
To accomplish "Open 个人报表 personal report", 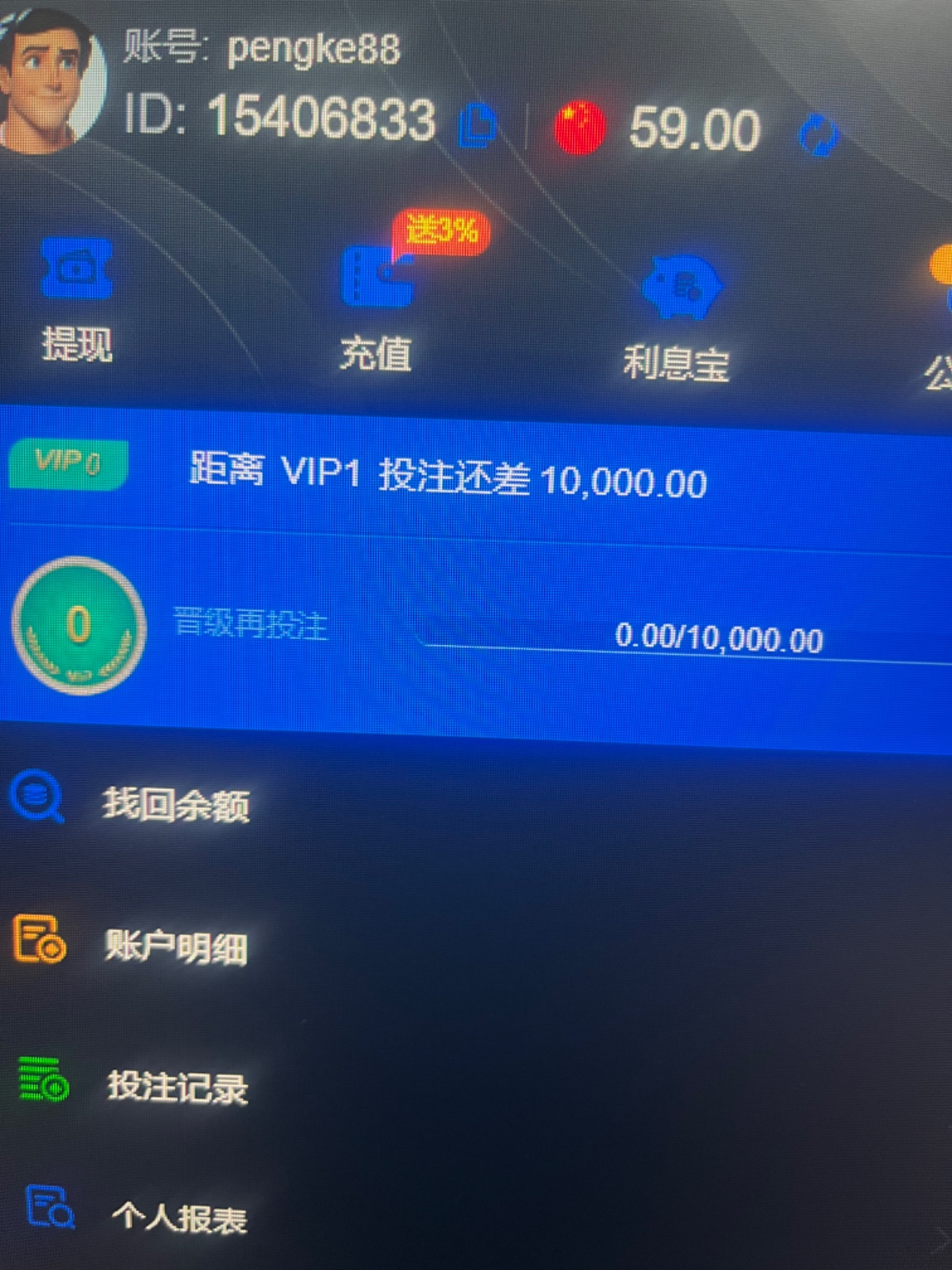I will click(178, 1216).
